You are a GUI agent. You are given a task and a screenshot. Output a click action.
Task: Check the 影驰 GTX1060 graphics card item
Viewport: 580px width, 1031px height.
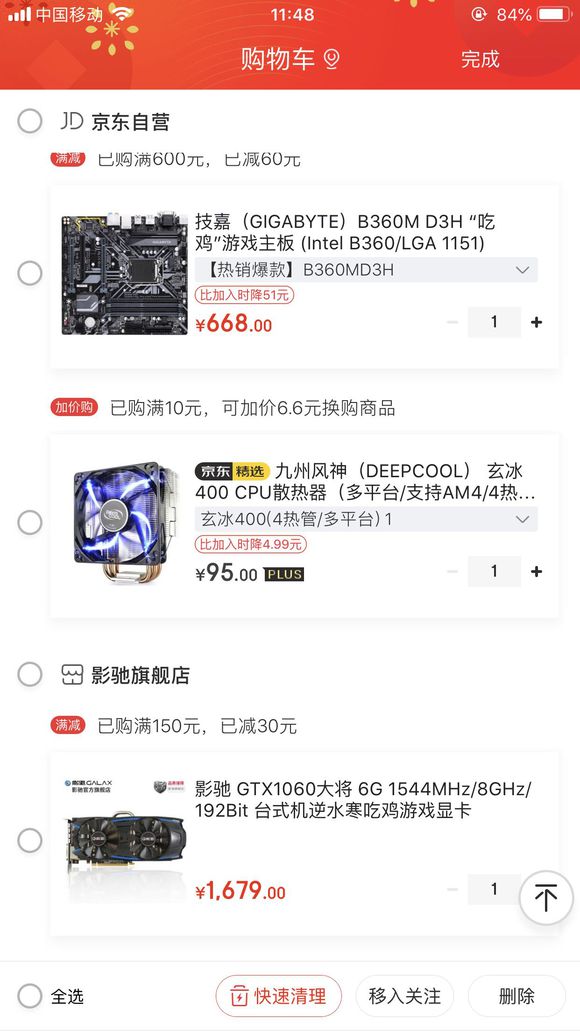coord(30,840)
